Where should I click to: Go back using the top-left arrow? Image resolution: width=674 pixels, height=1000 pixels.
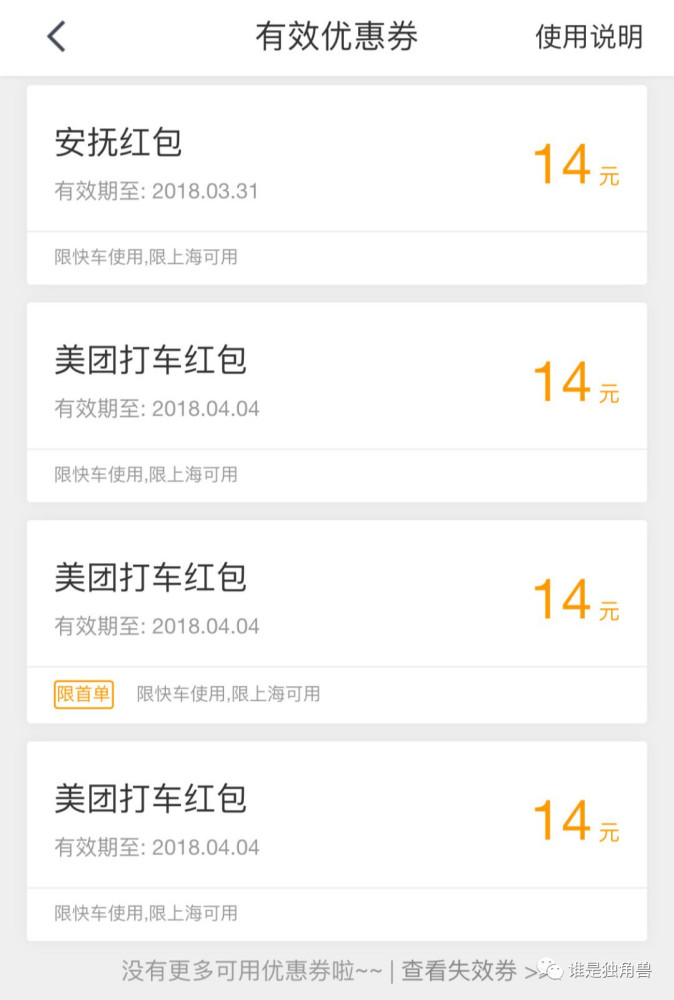coord(56,37)
